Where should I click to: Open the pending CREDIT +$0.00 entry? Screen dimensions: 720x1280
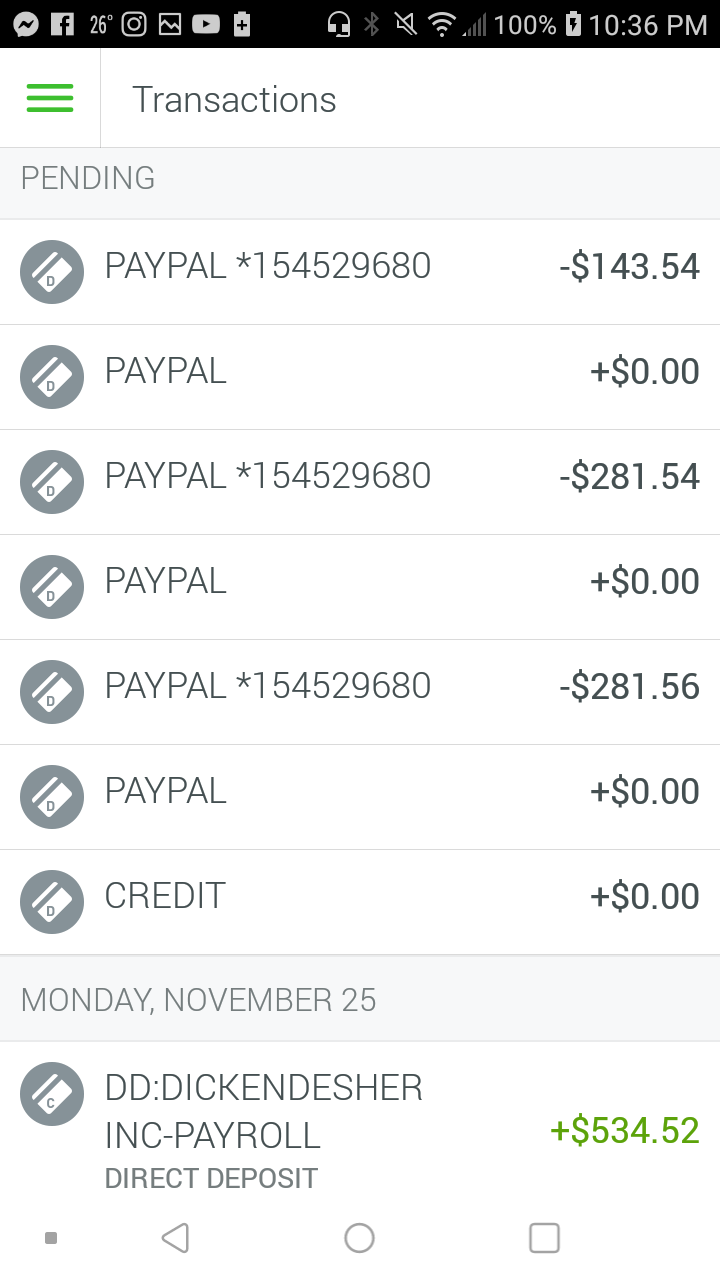click(360, 897)
